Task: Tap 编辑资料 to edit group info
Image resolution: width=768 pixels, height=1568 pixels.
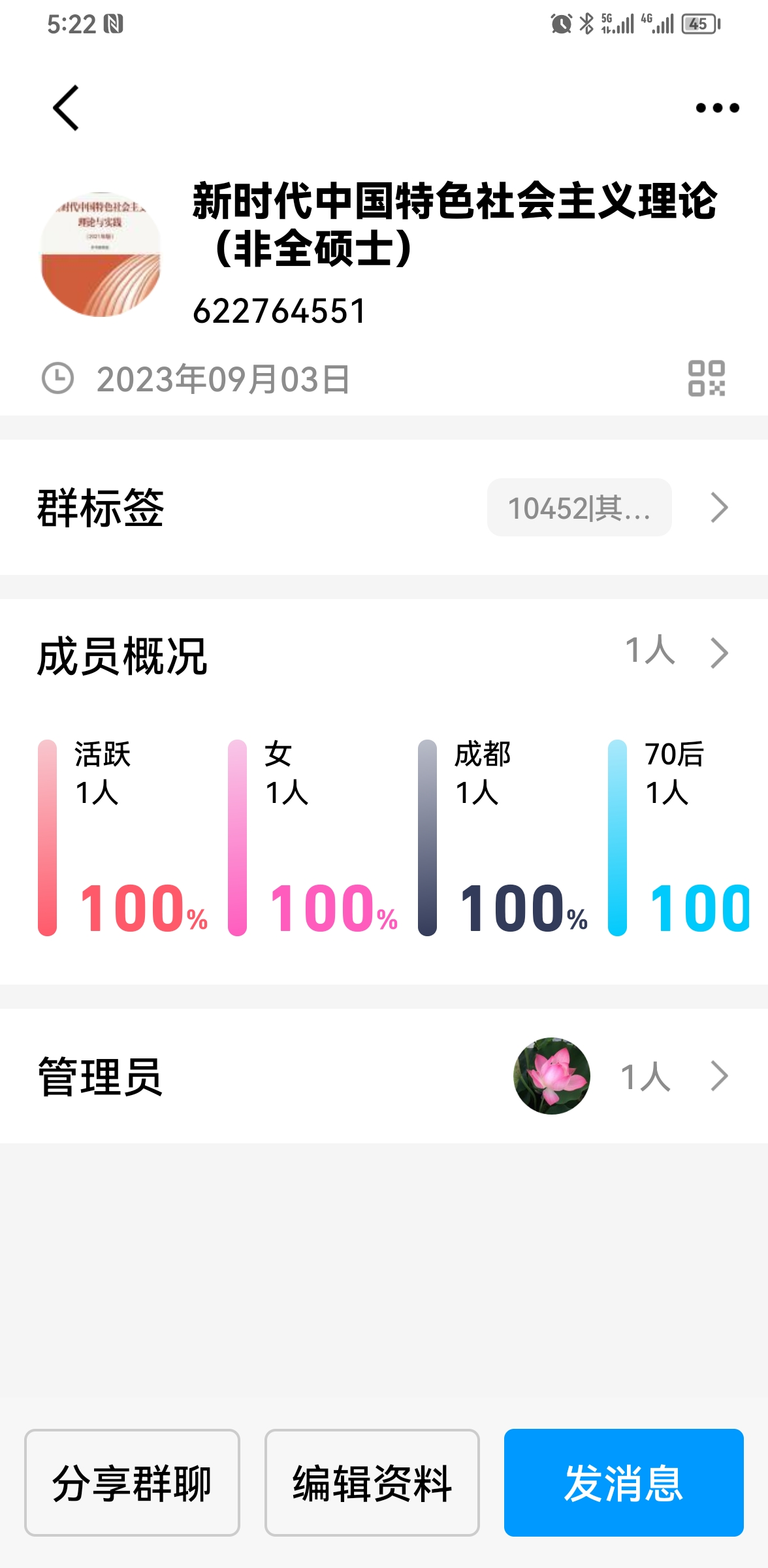Action: click(x=372, y=1482)
